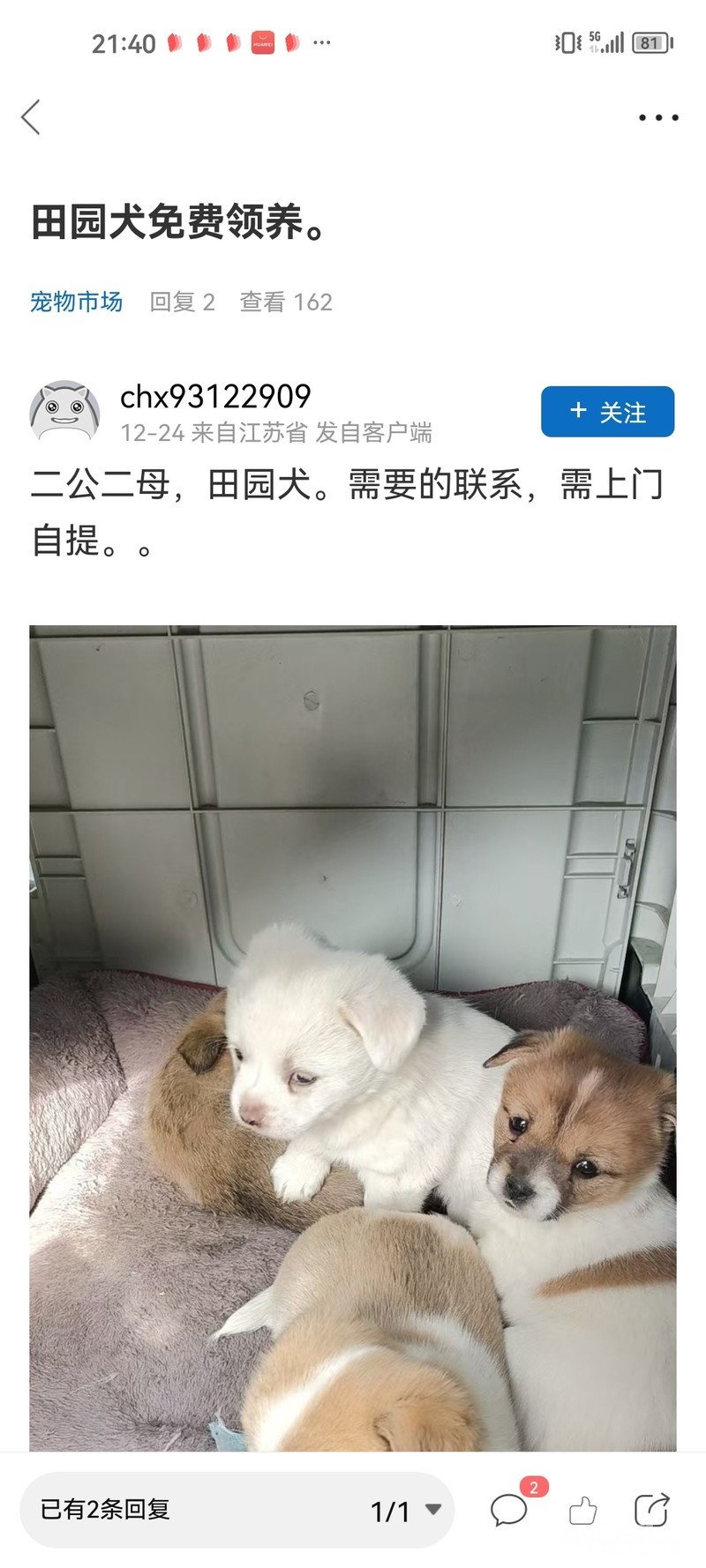Follow user via the 关注 button
The width and height of the screenshot is (706, 1568).
click(x=607, y=412)
